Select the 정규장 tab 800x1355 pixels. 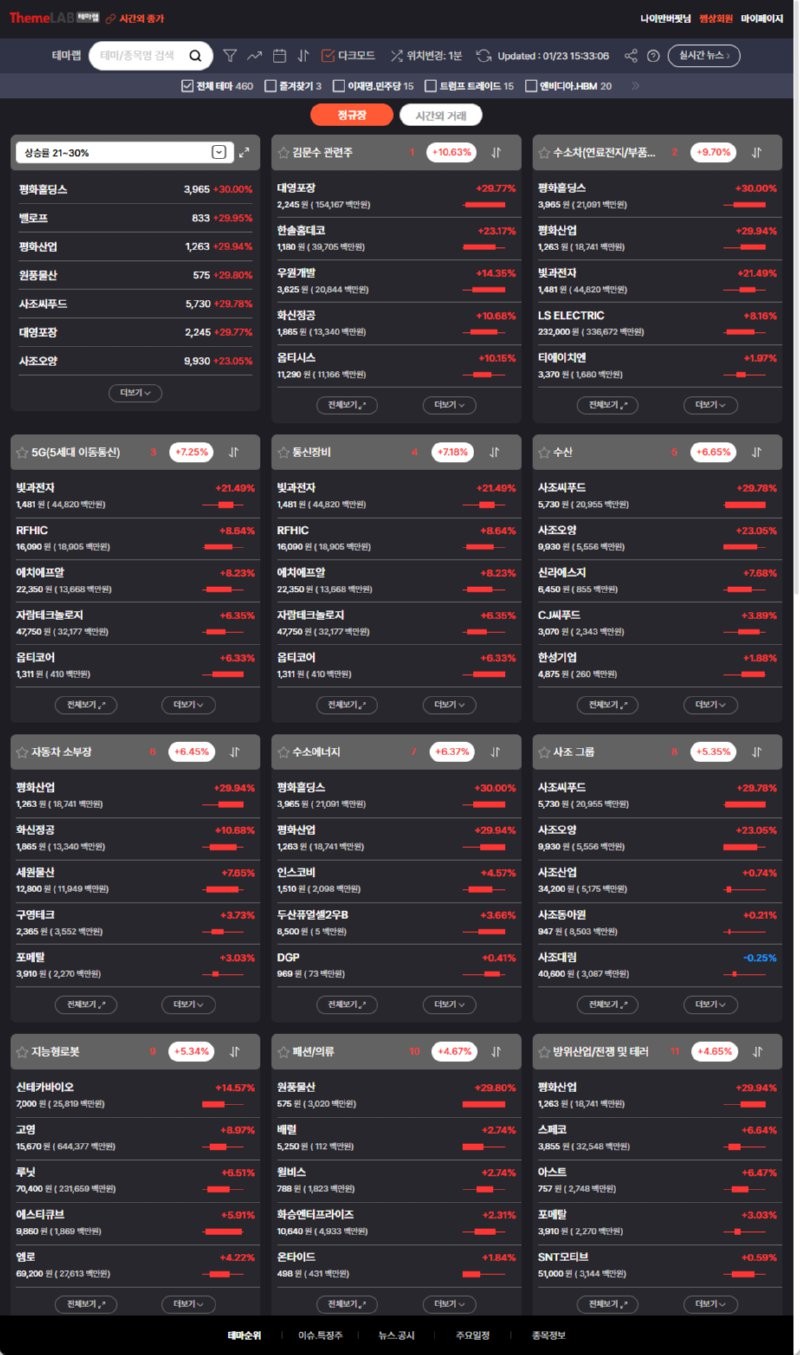pos(351,115)
